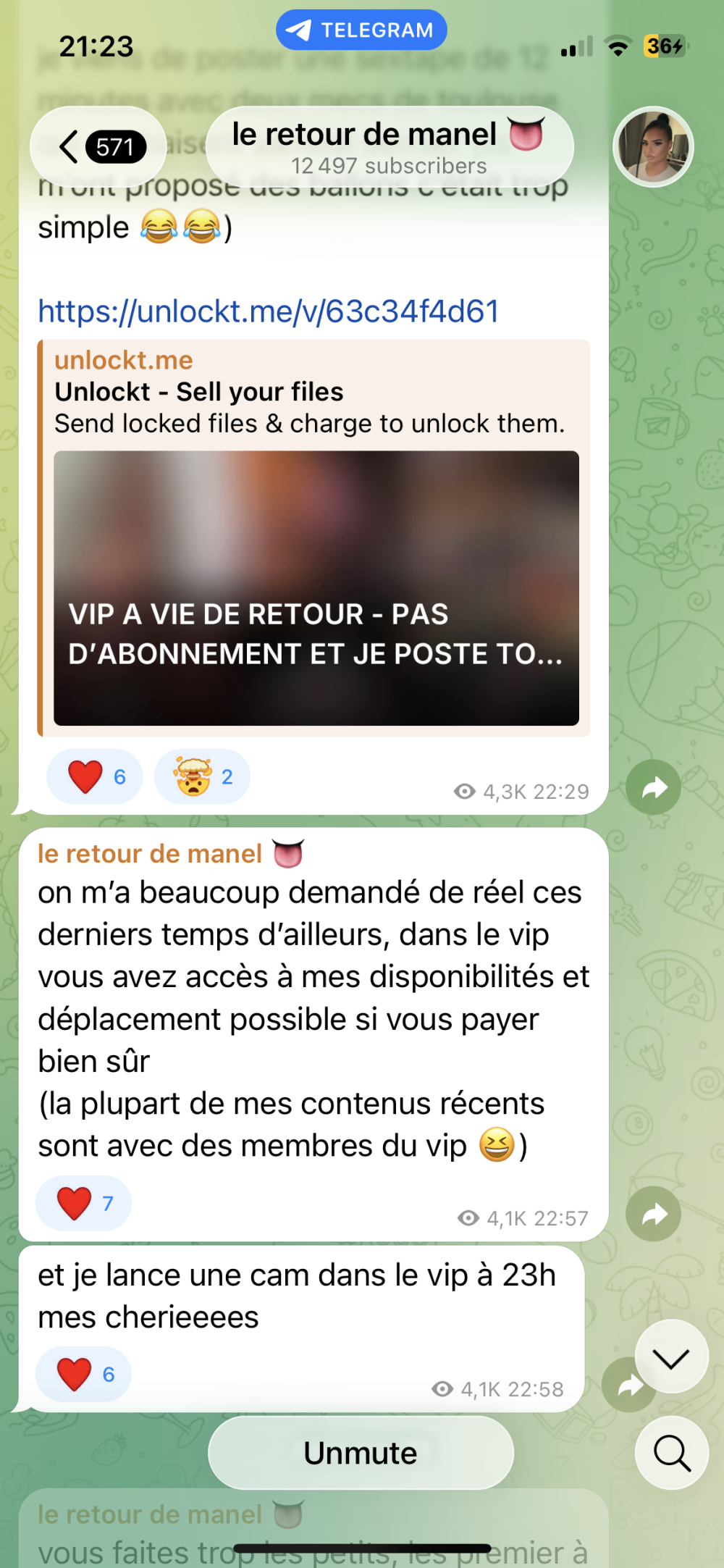The image size is (724, 1568).
Task: React with heart on the 22:57 message
Action: pyautogui.click(x=84, y=1203)
